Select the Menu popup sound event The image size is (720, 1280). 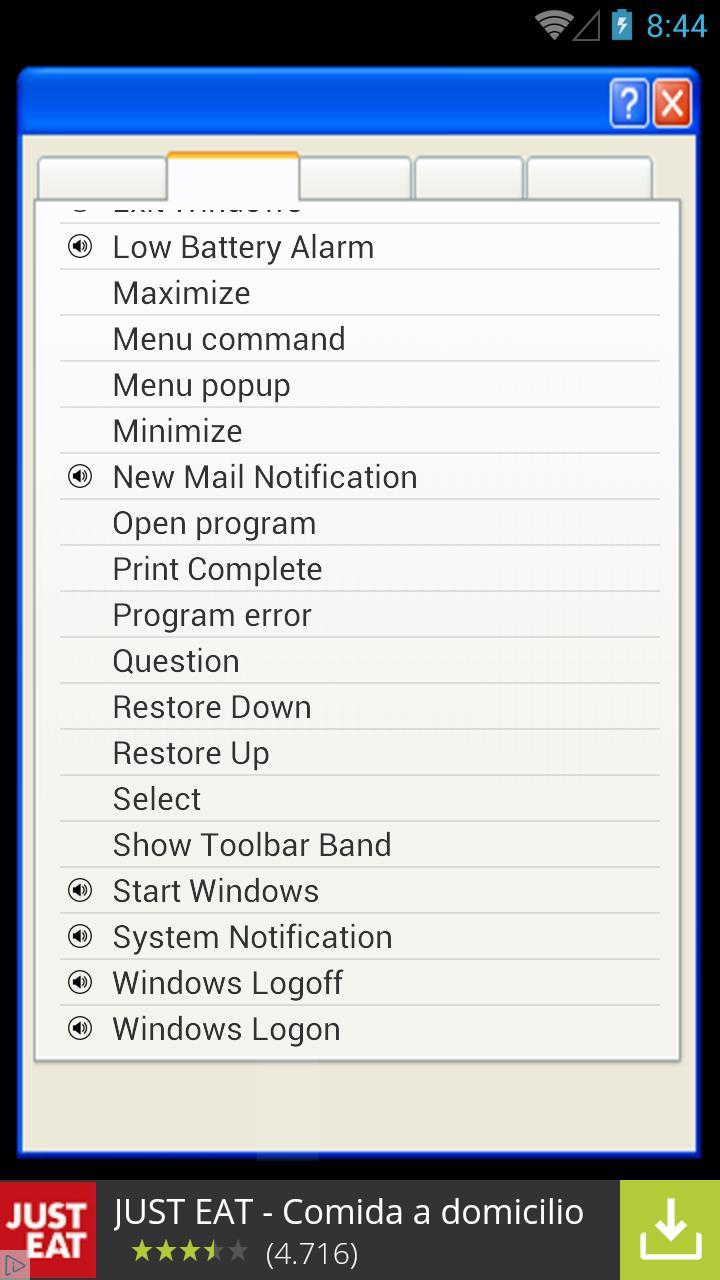coord(201,384)
